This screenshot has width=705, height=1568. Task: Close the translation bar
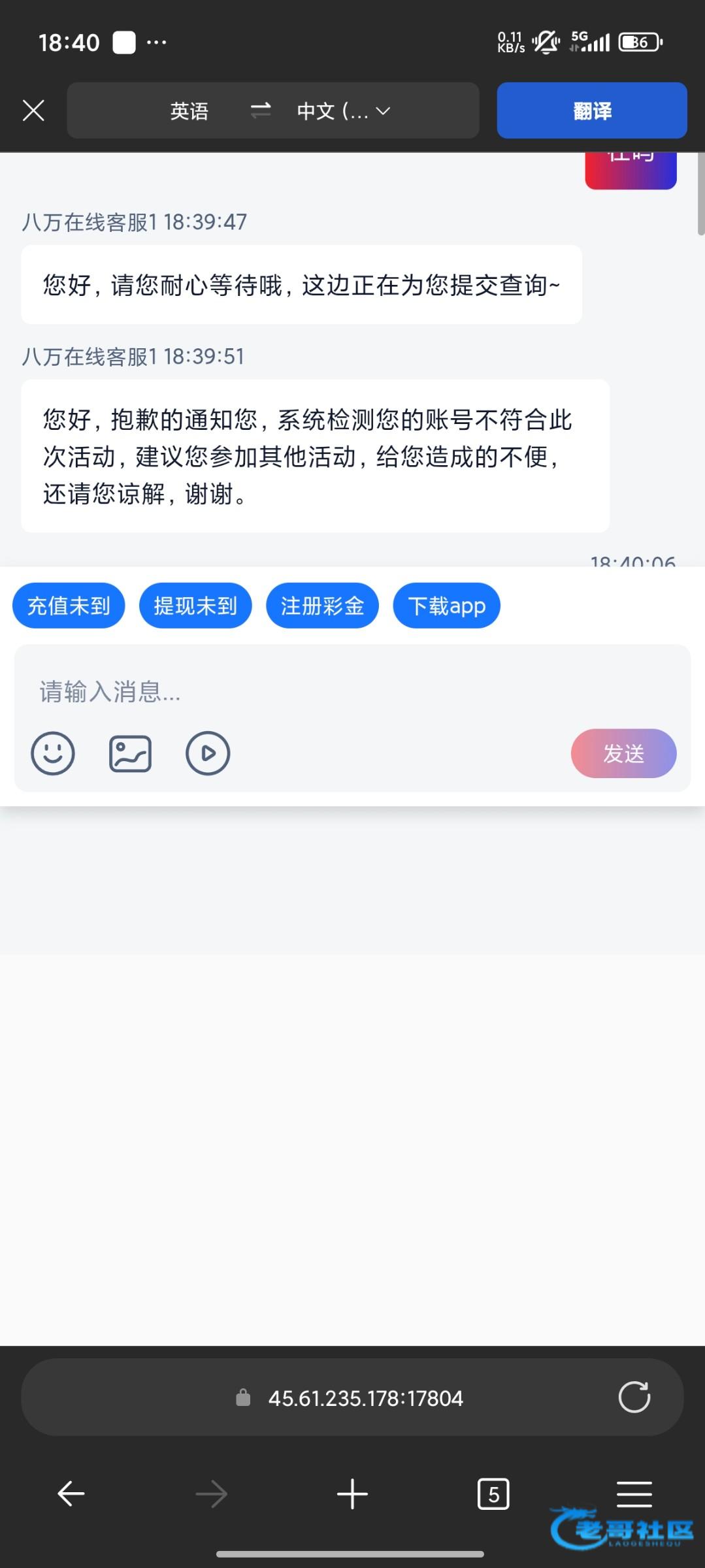tap(33, 110)
